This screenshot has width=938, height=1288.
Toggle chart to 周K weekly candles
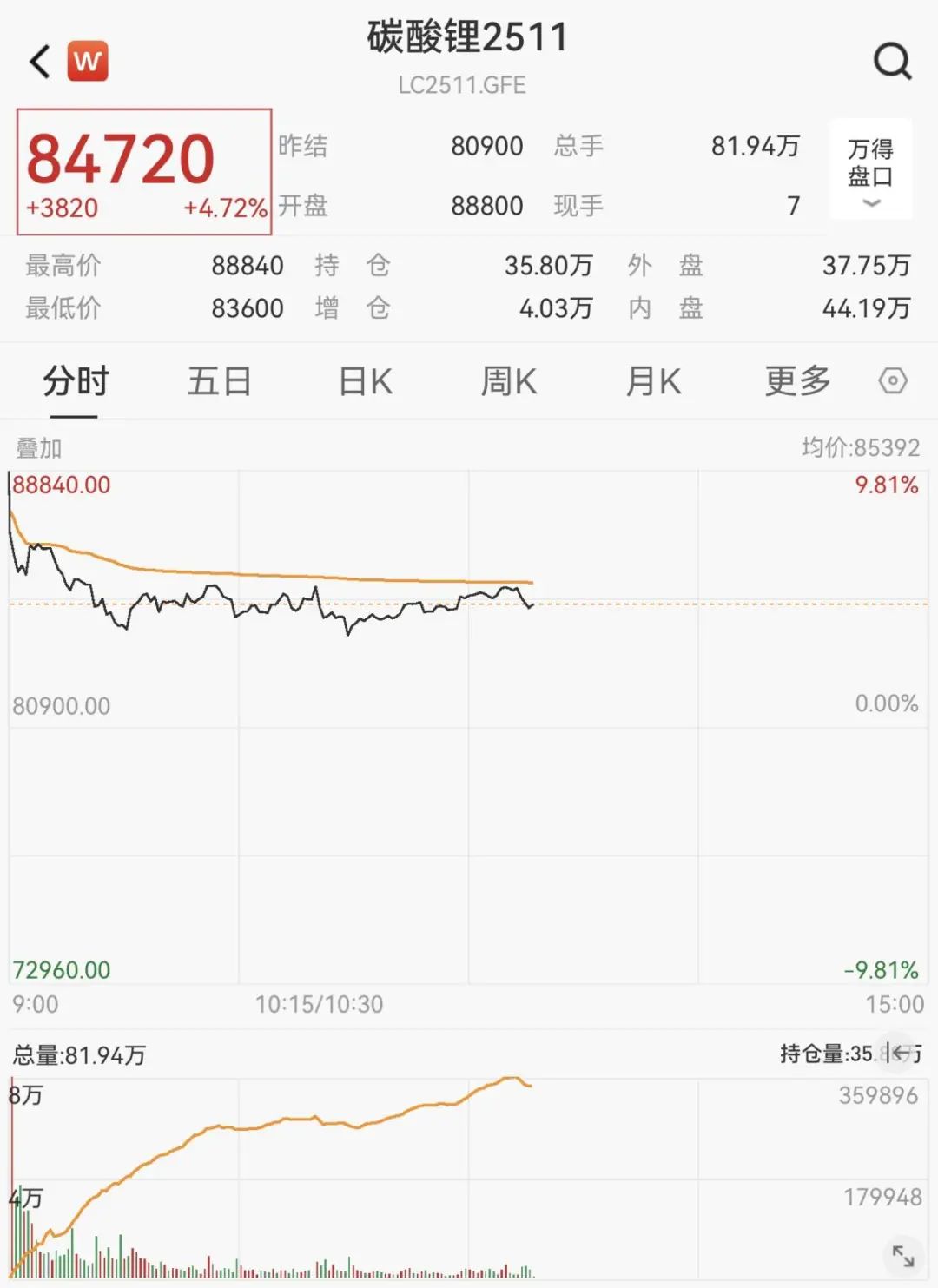[508, 381]
